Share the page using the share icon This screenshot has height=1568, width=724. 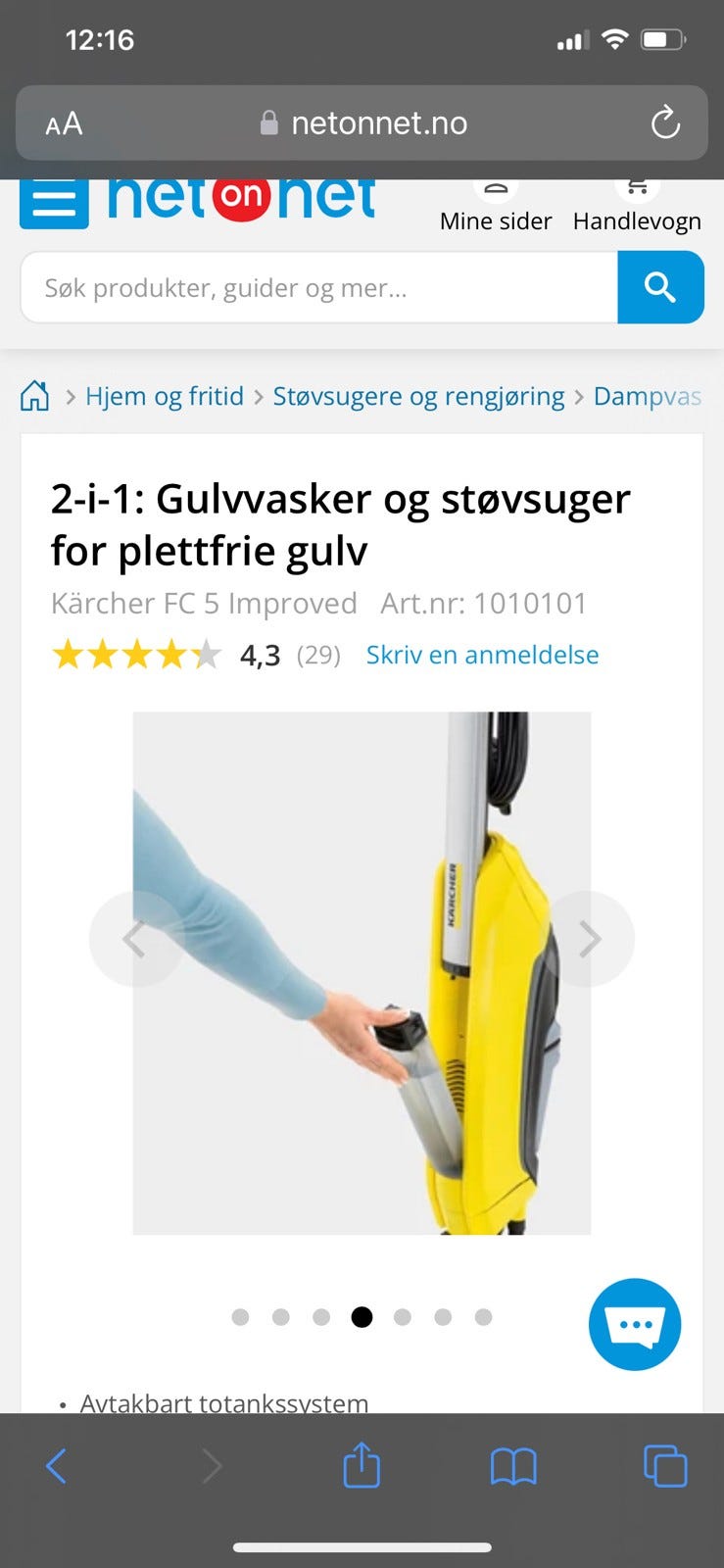pos(362,1465)
